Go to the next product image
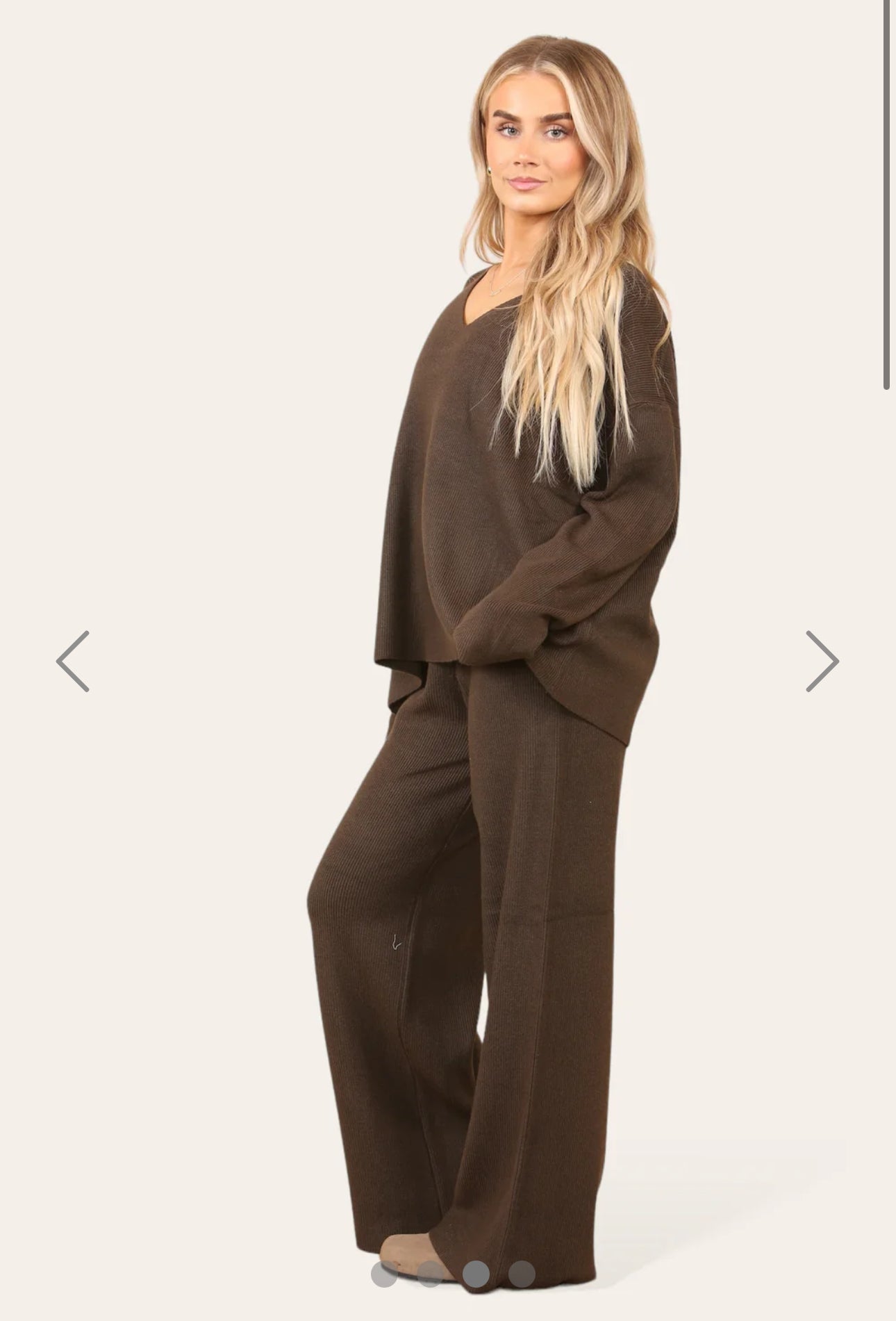The width and height of the screenshot is (896, 1321). (822, 661)
